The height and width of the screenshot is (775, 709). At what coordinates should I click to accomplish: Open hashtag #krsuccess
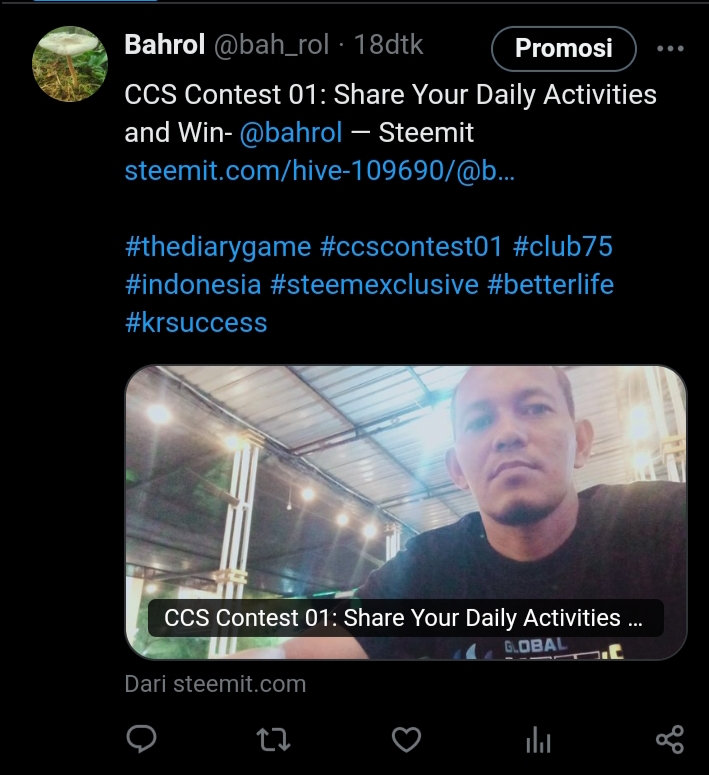coord(196,323)
